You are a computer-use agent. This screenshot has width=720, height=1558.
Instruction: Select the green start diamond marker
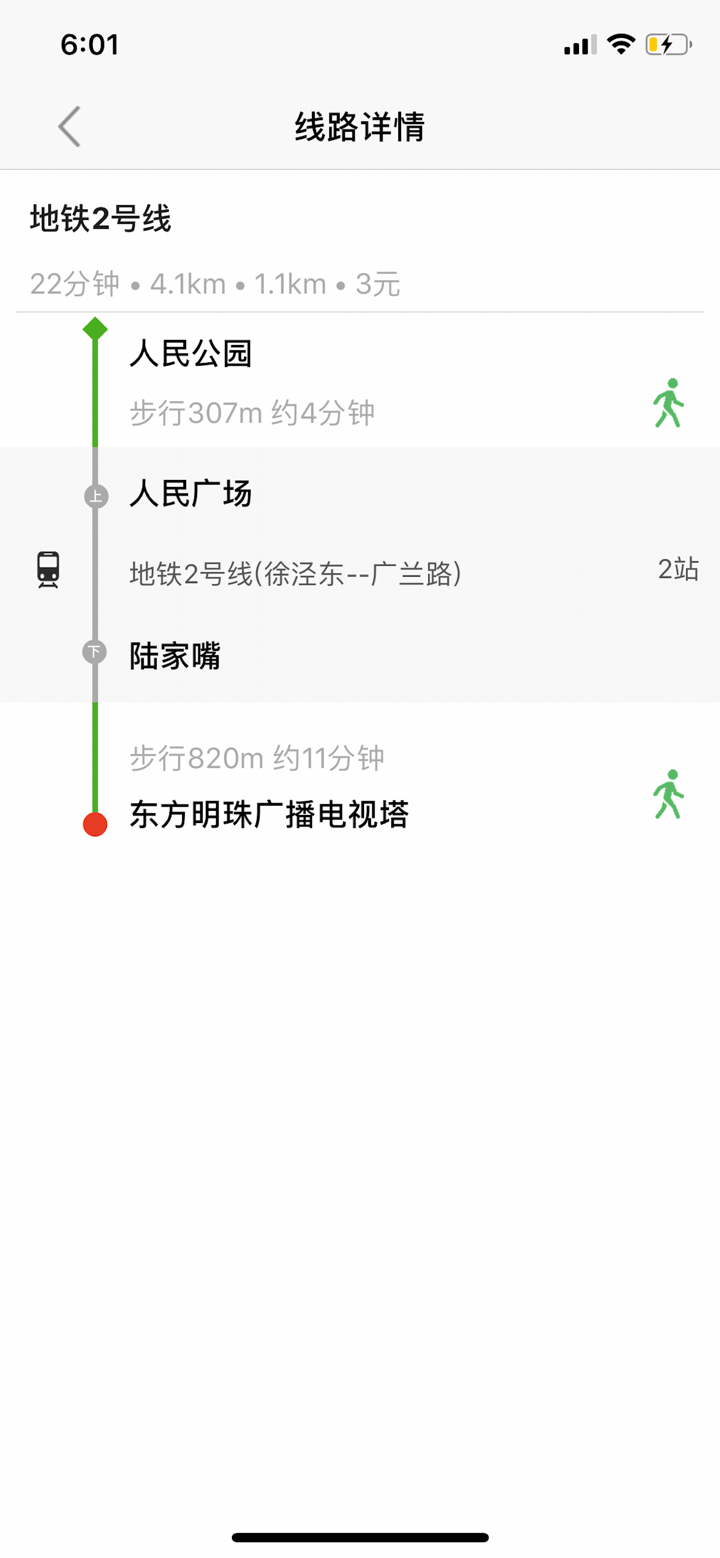point(95,328)
